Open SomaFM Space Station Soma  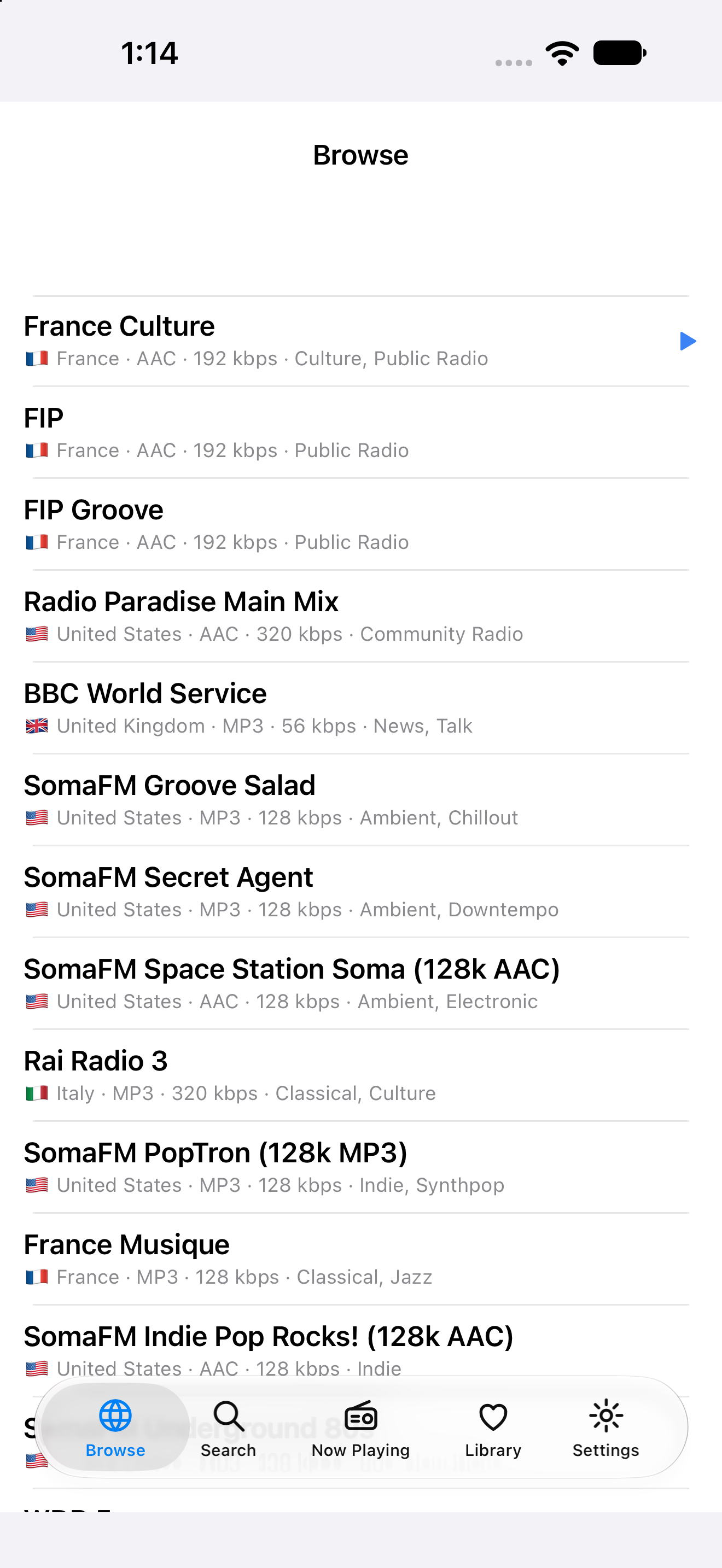[x=361, y=984]
